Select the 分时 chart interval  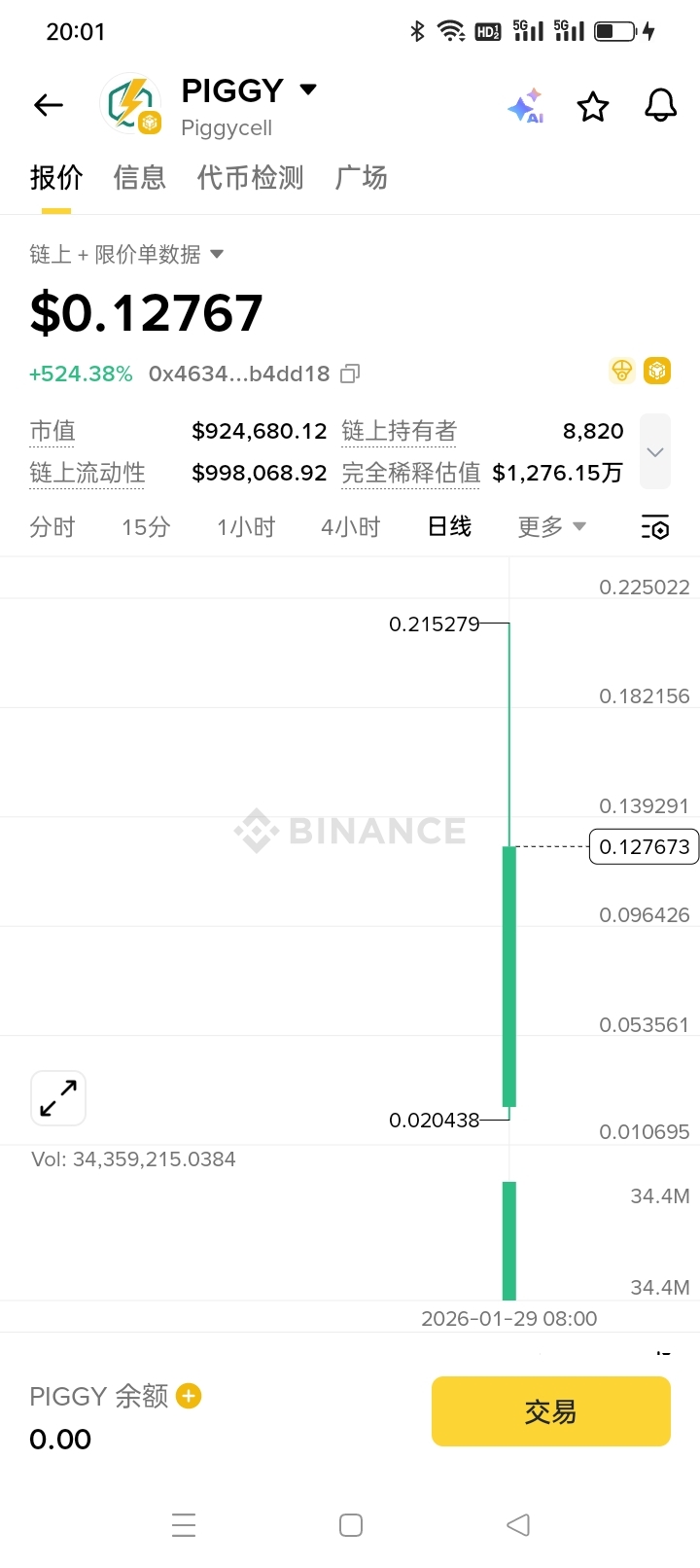(x=52, y=527)
